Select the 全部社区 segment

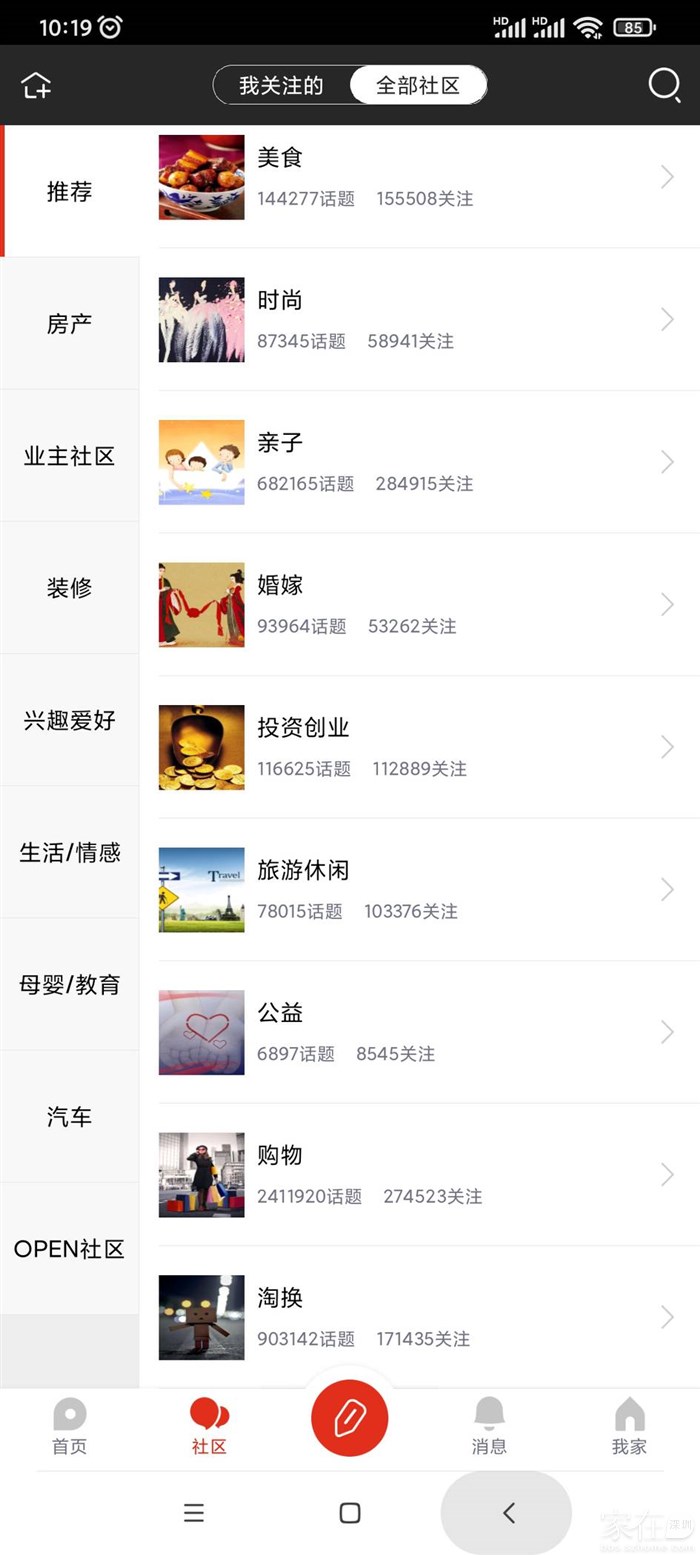[x=418, y=85]
